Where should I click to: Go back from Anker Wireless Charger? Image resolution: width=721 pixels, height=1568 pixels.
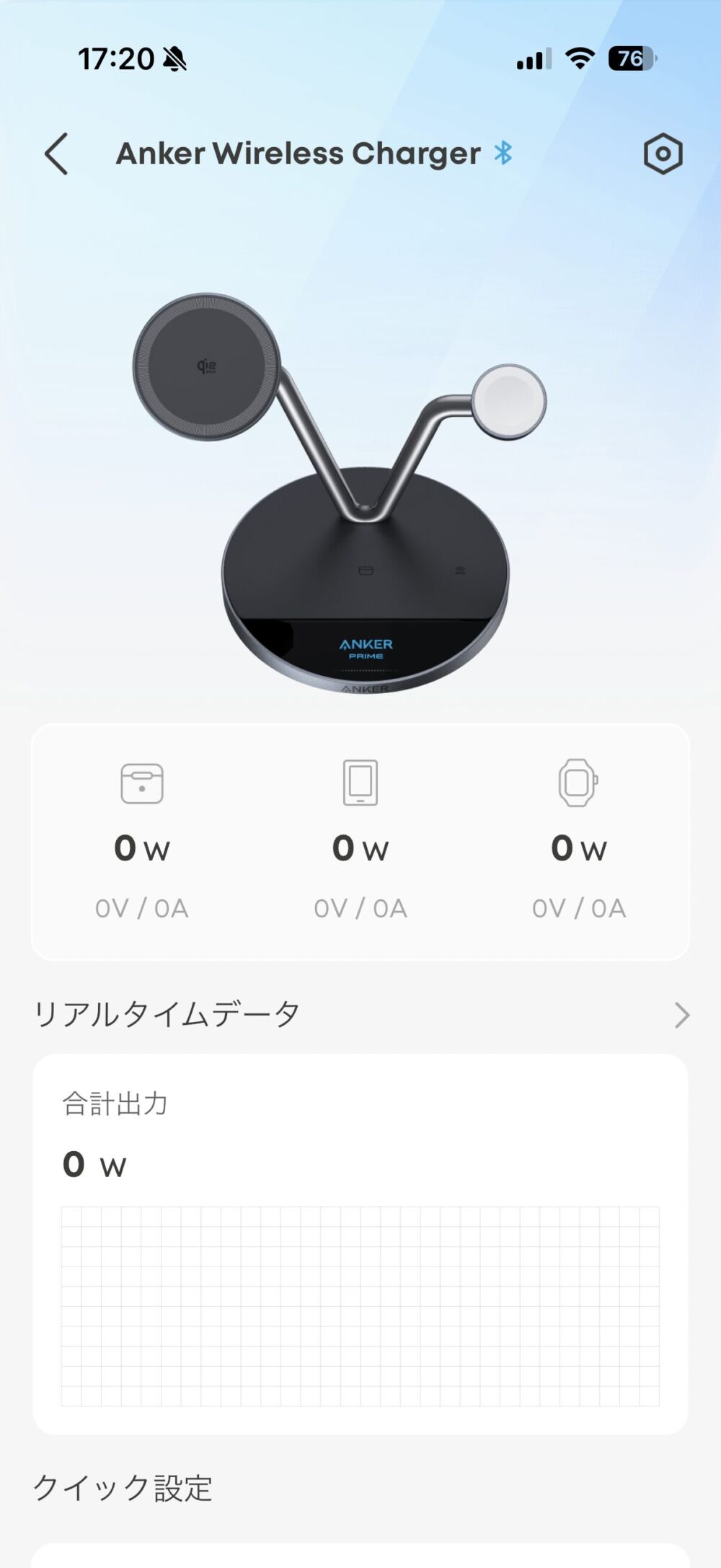pos(56,154)
